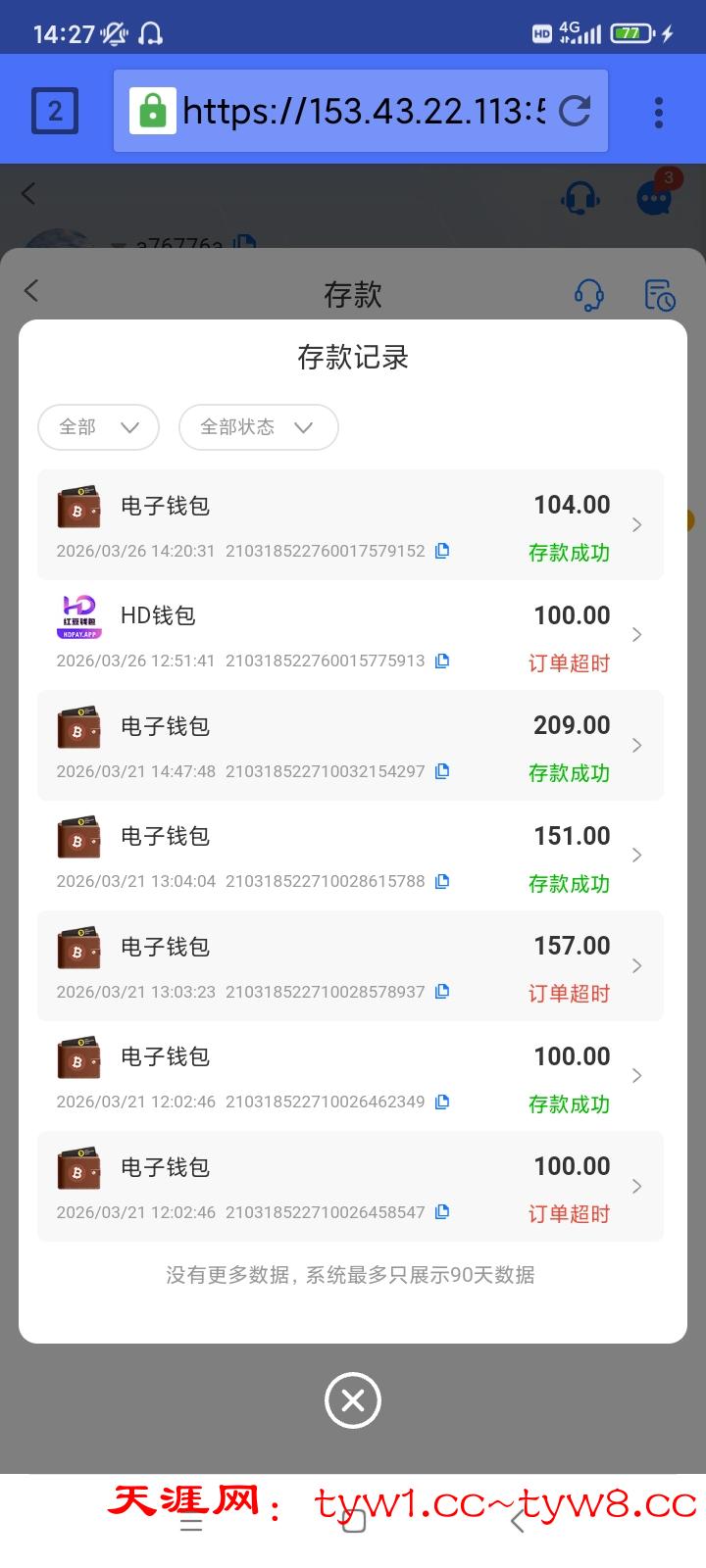This screenshot has height=1568, width=706.
Task: Tap the browser tab counter showing 2
Action: coord(54,111)
